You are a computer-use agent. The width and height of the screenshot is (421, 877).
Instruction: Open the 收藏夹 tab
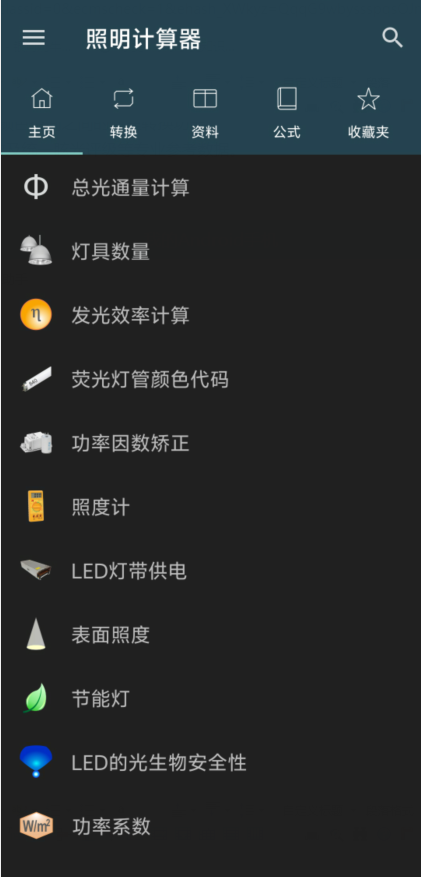click(368, 114)
